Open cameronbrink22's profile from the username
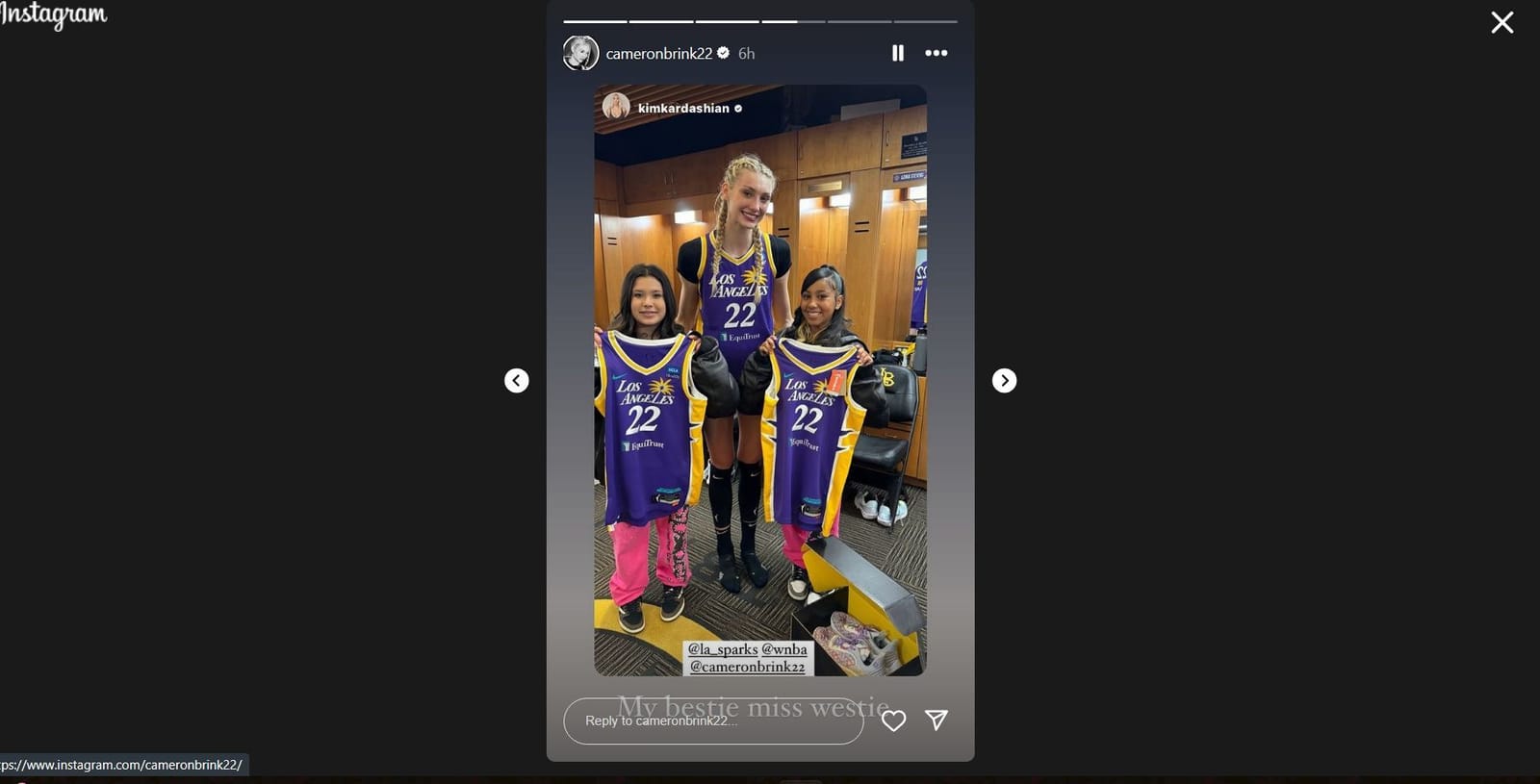The width and height of the screenshot is (1540, 784). pos(658,54)
